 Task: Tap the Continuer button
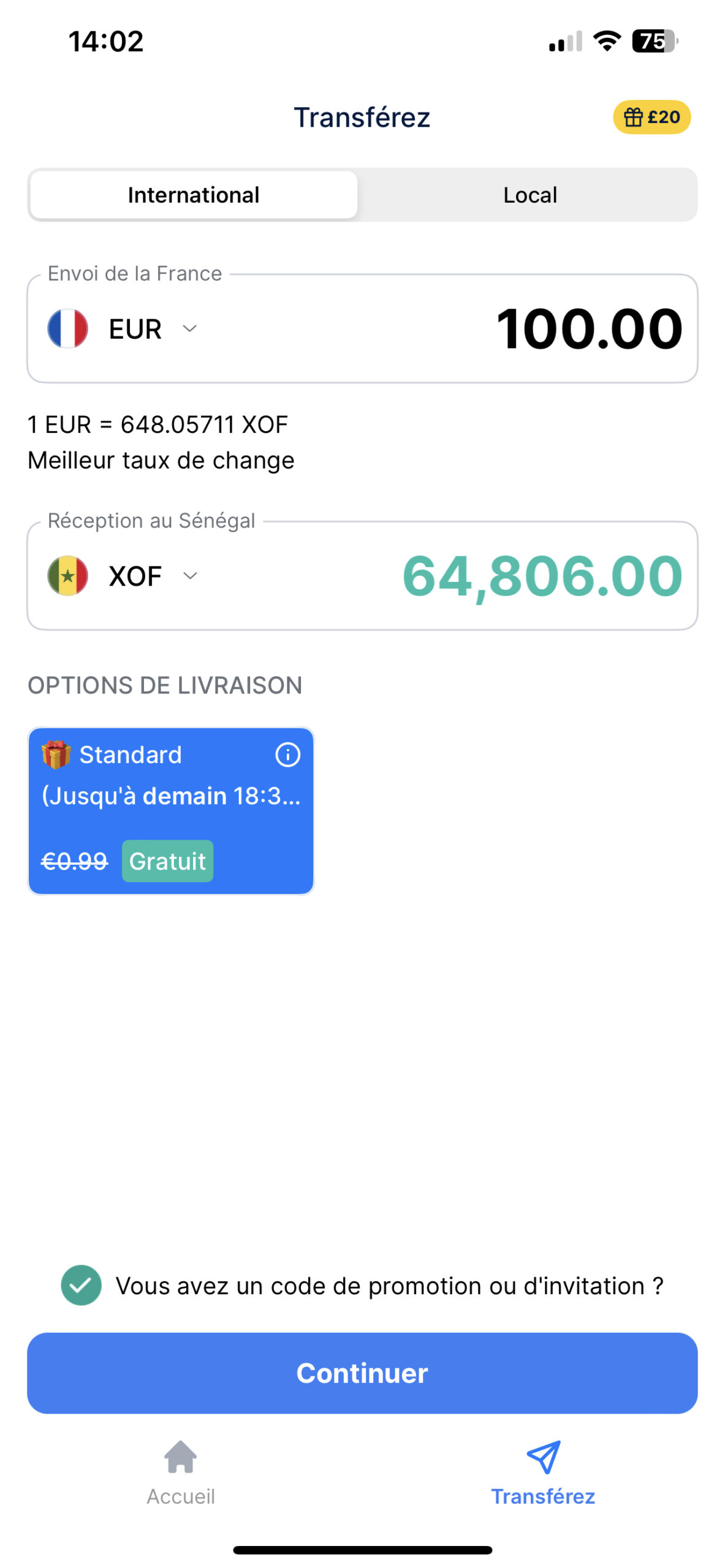362,1373
